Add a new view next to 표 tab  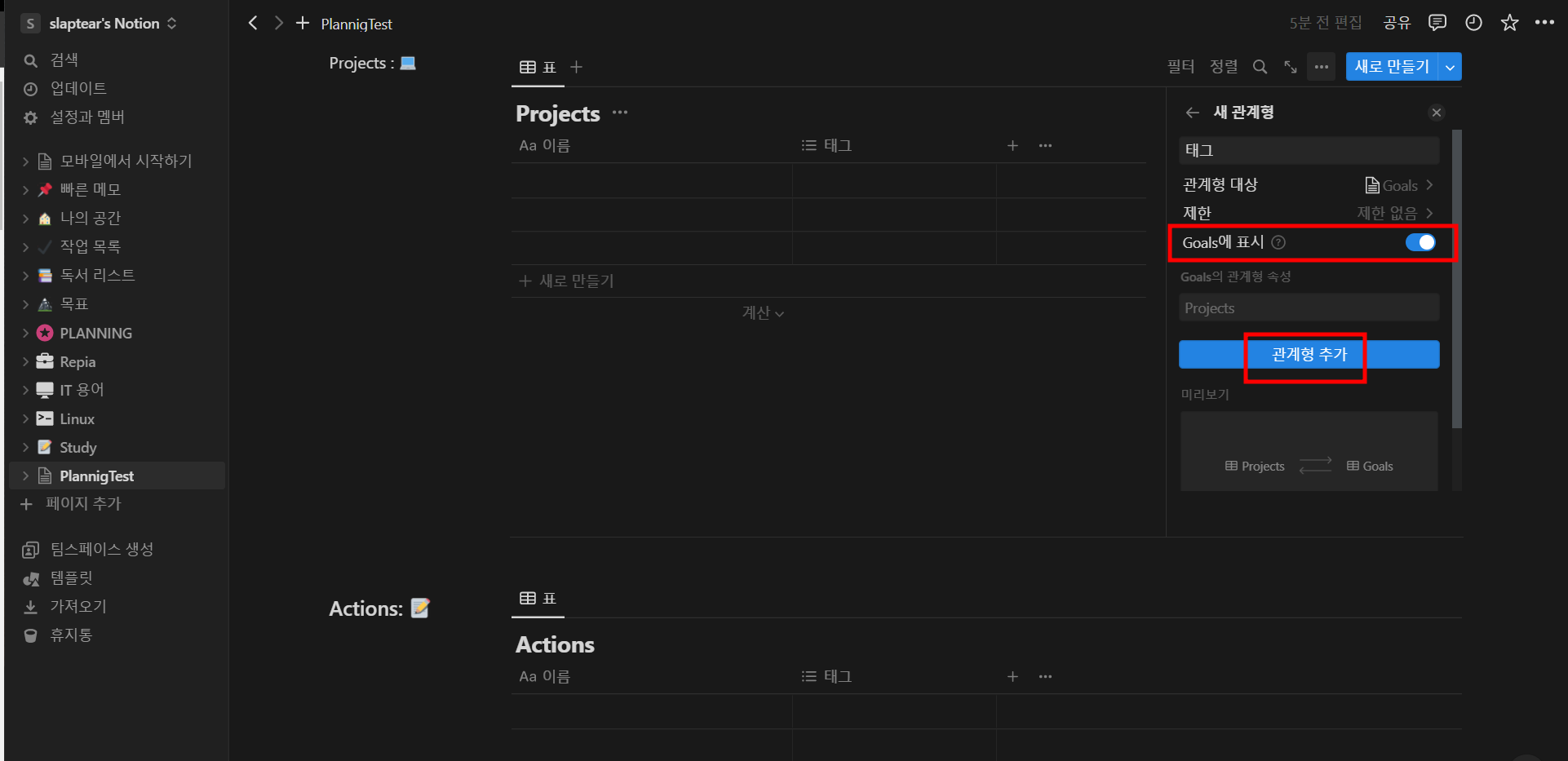coord(576,67)
